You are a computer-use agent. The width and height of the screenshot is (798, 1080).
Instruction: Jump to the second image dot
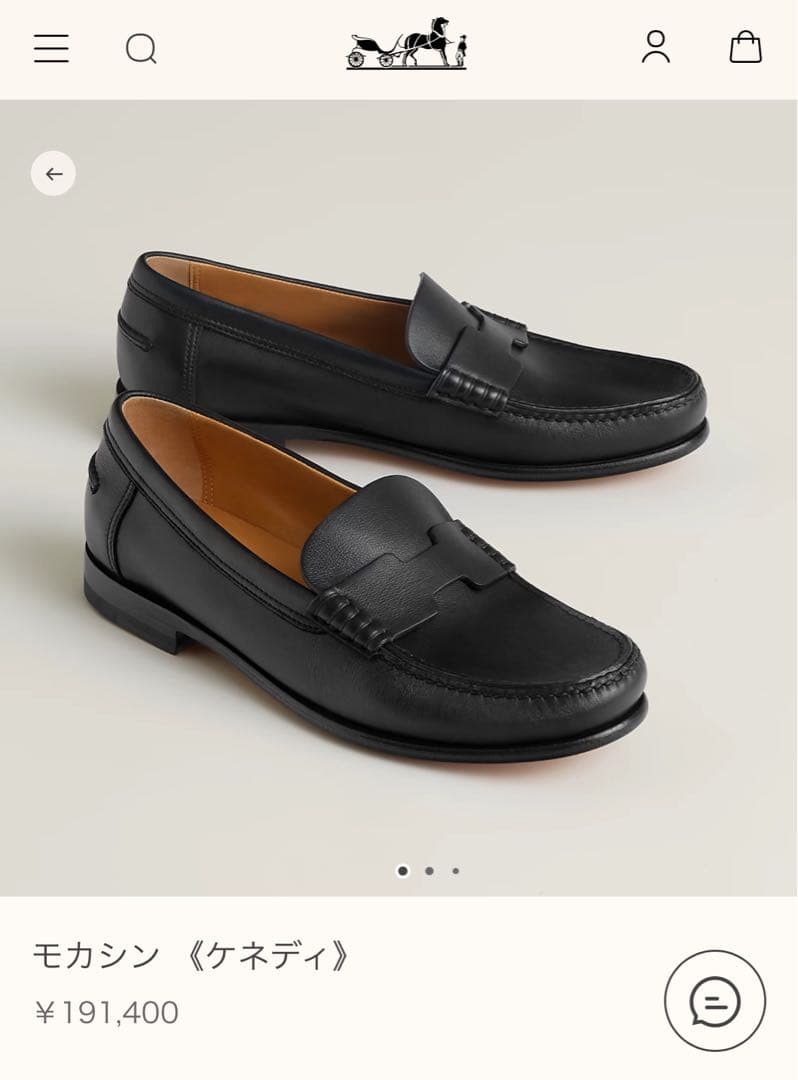[x=429, y=871]
